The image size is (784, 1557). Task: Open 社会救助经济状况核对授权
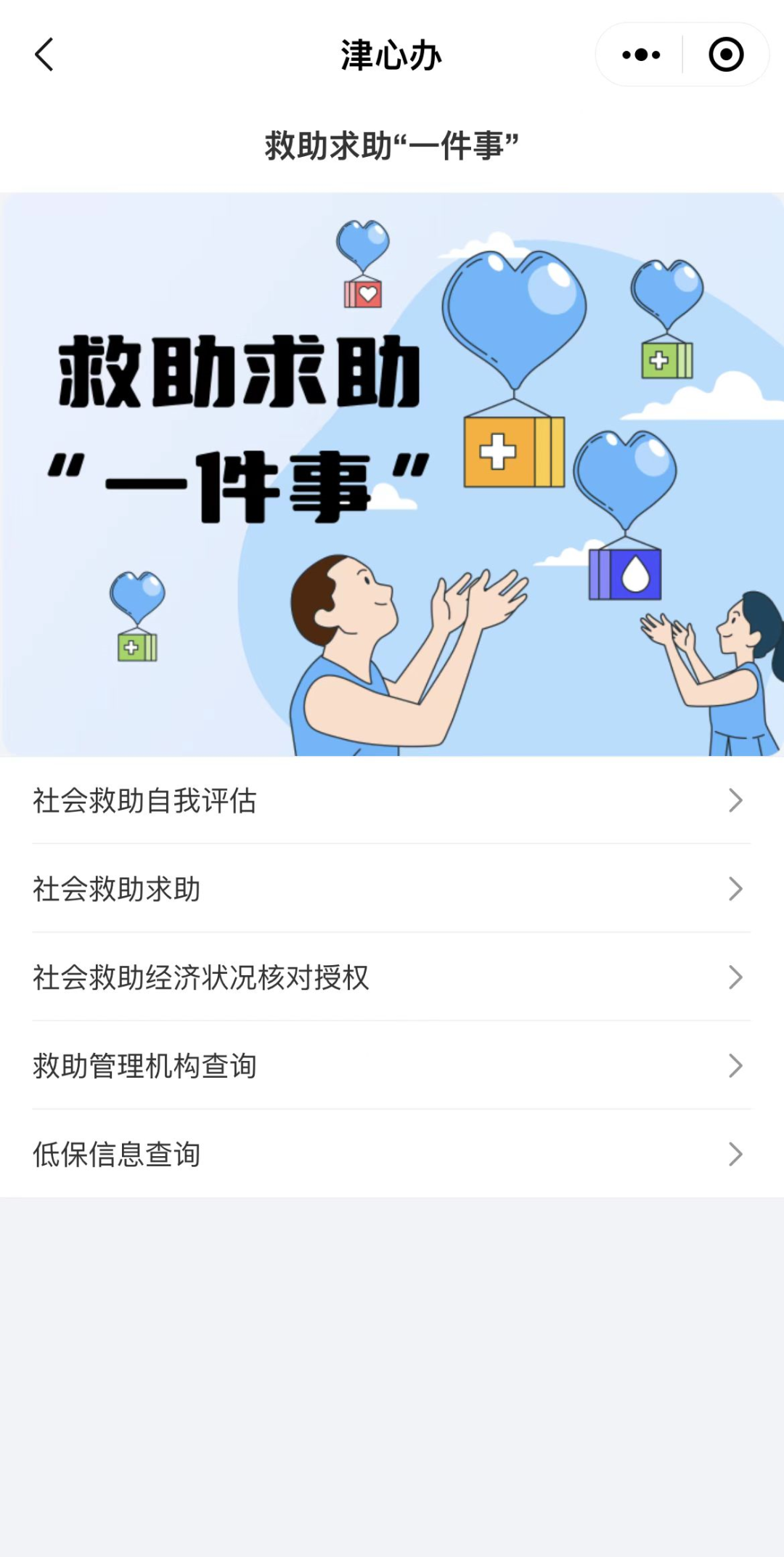[x=392, y=977]
